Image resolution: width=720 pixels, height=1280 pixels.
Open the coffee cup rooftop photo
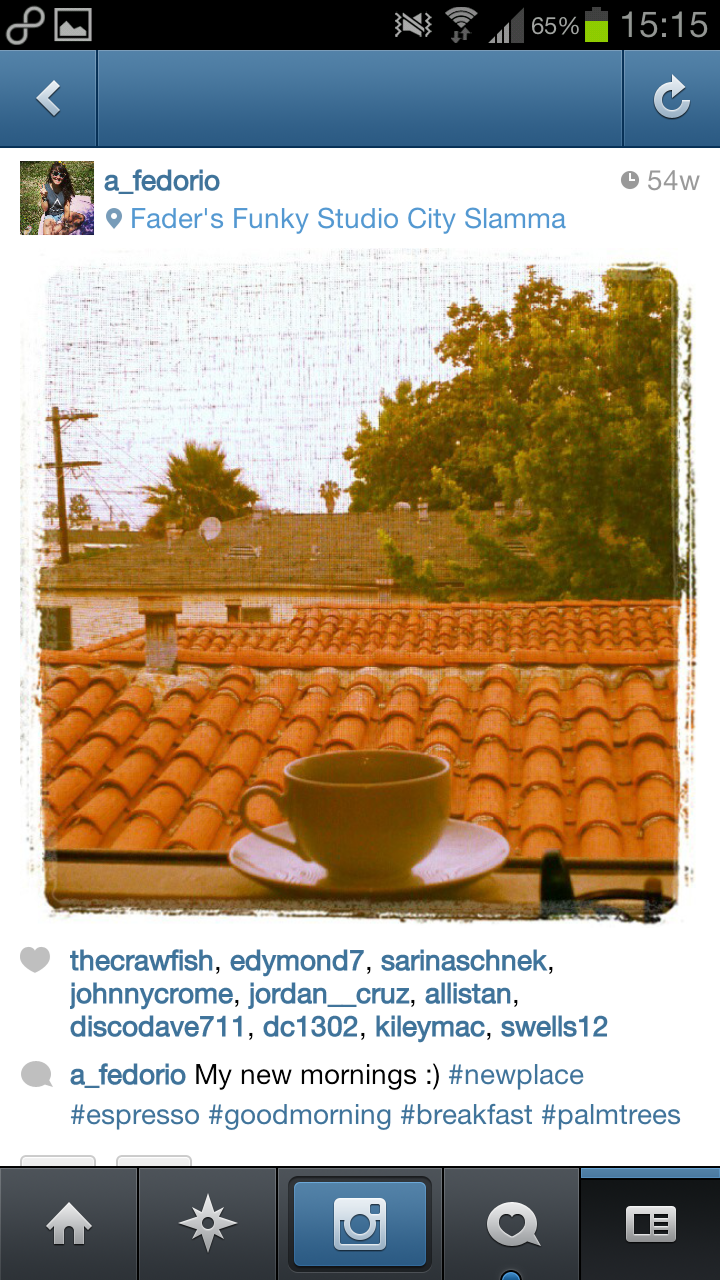click(362, 590)
